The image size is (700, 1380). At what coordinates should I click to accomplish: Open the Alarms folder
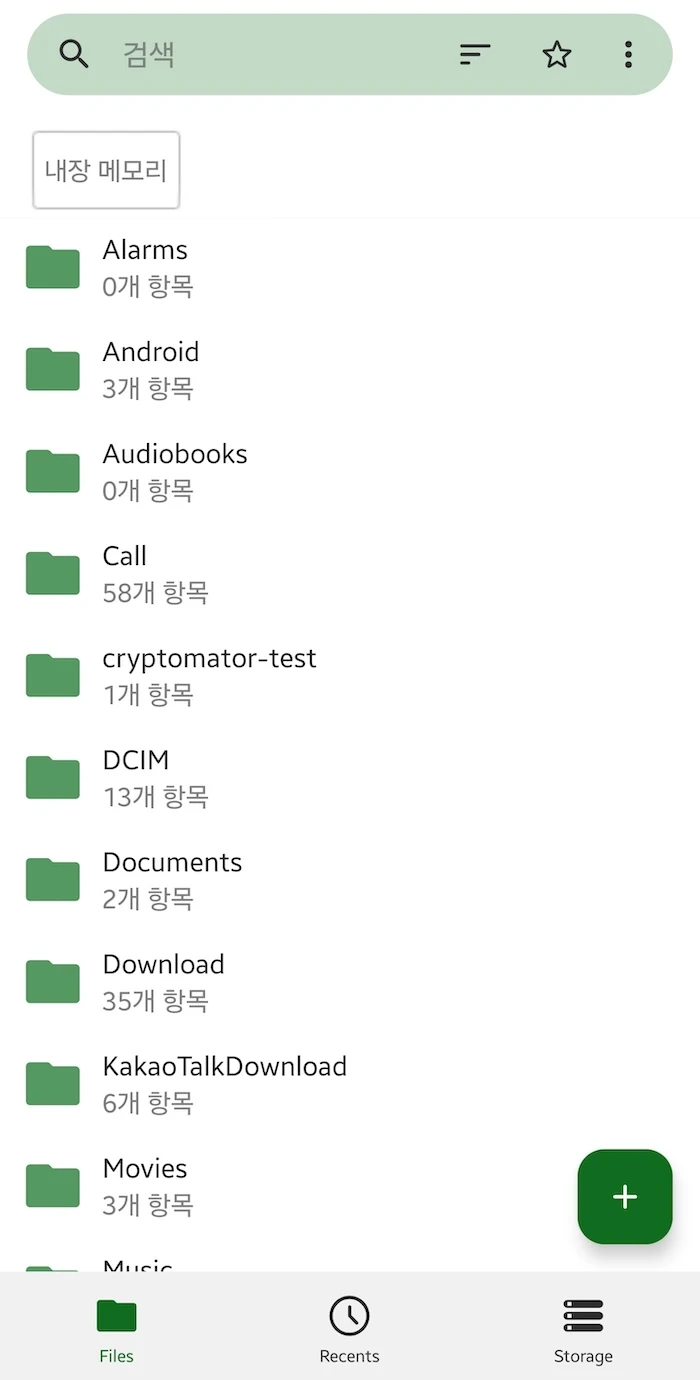coord(350,268)
